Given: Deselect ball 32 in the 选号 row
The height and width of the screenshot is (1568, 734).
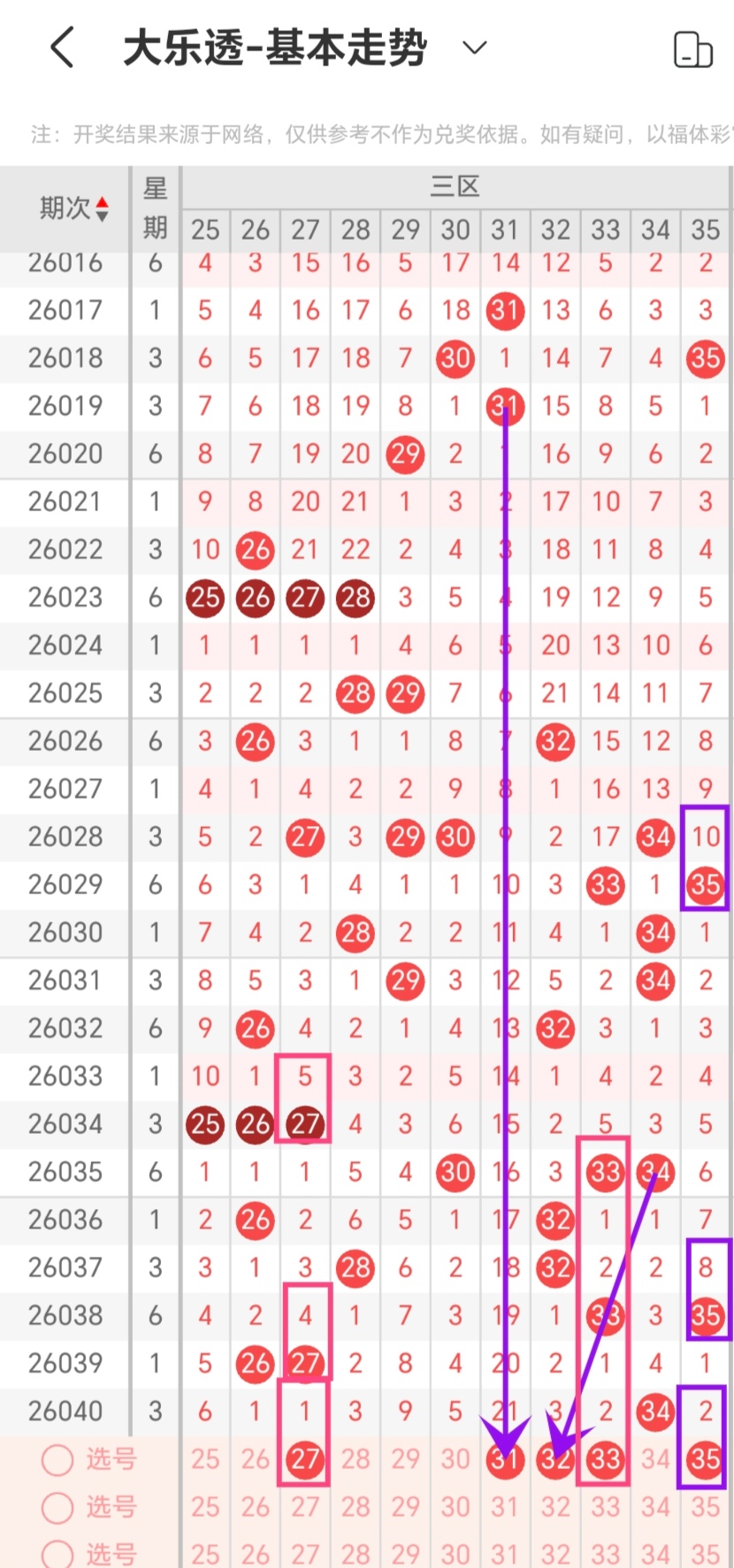Looking at the screenshot, I should point(555,1459).
